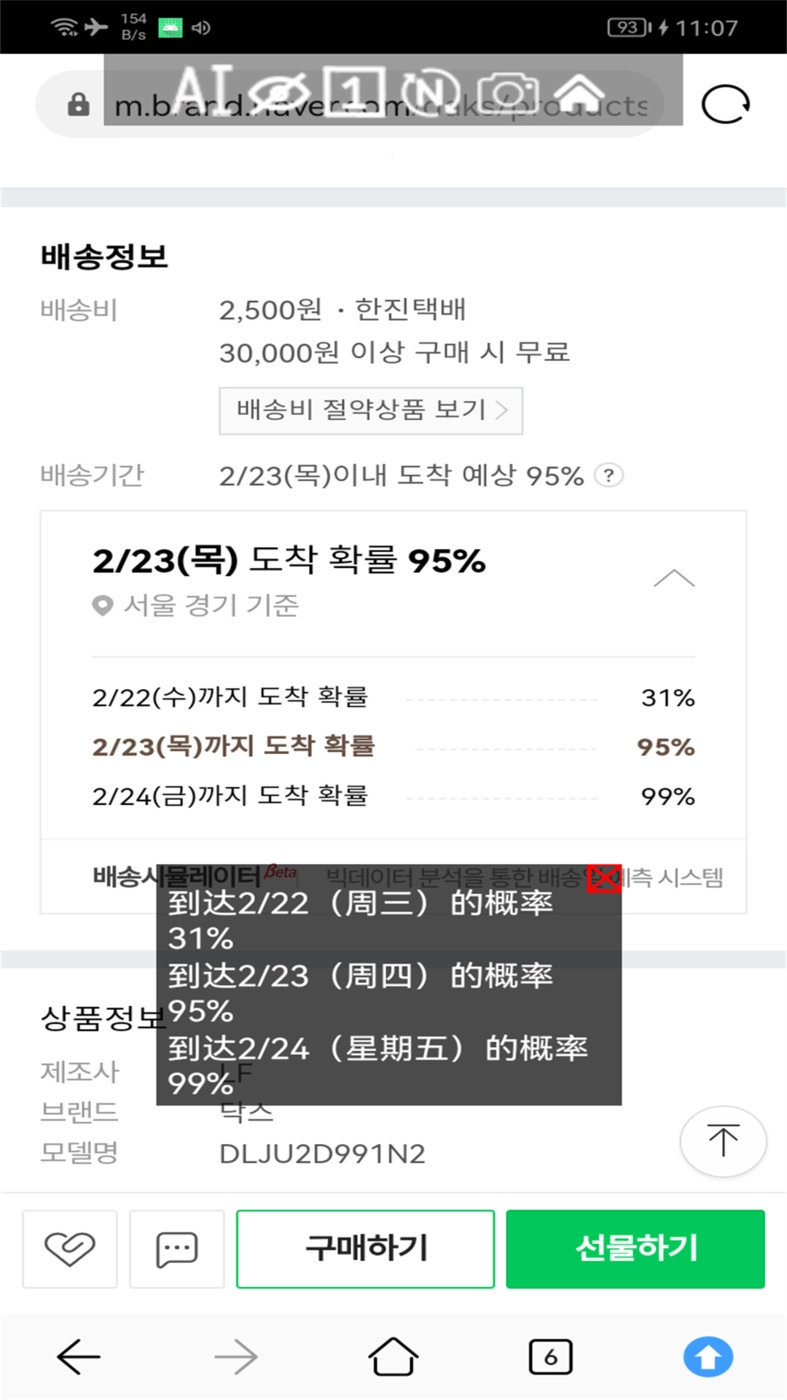
Task: Toggle the question mark help beside 도착 예상 95%
Action: 608,476
